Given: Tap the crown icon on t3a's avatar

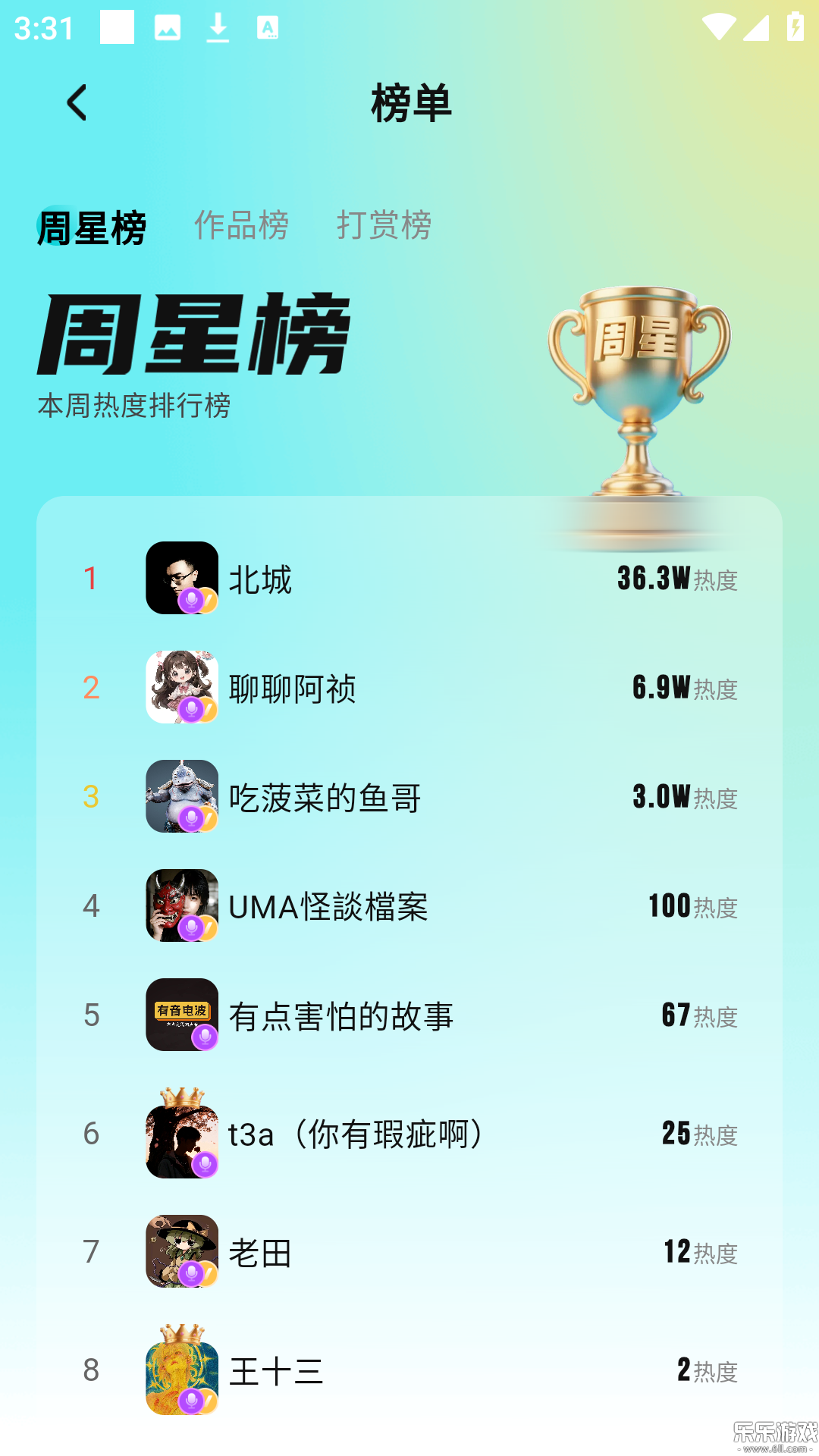Looking at the screenshot, I should pos(182,1097).
